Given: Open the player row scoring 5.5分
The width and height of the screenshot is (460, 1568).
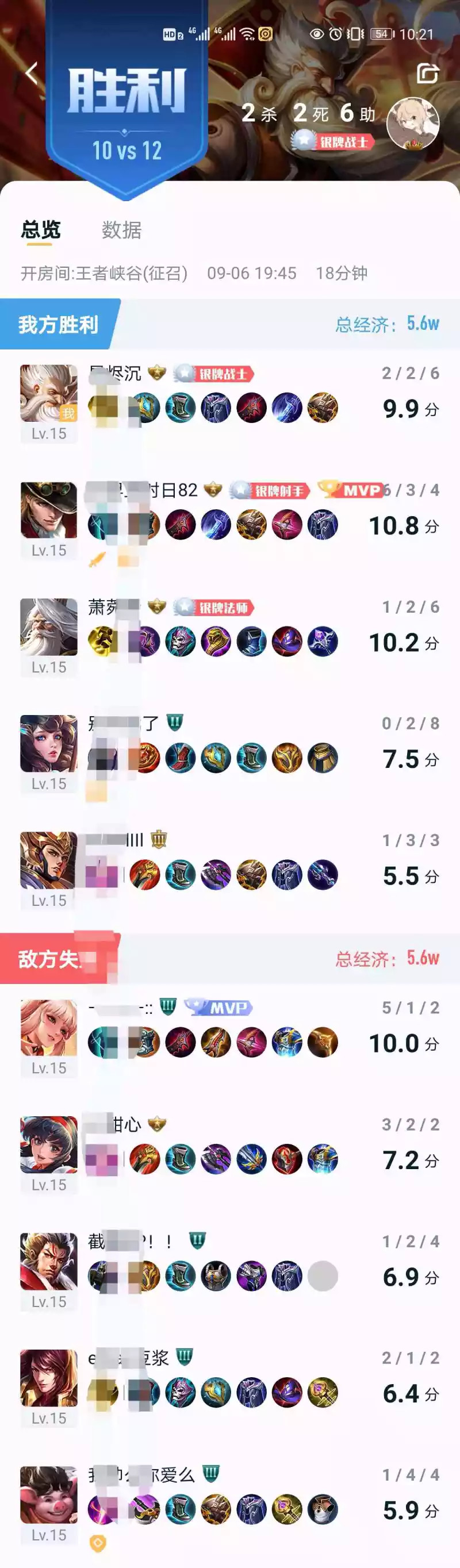Looking at the screenshot, I should (x=229, y=869).
